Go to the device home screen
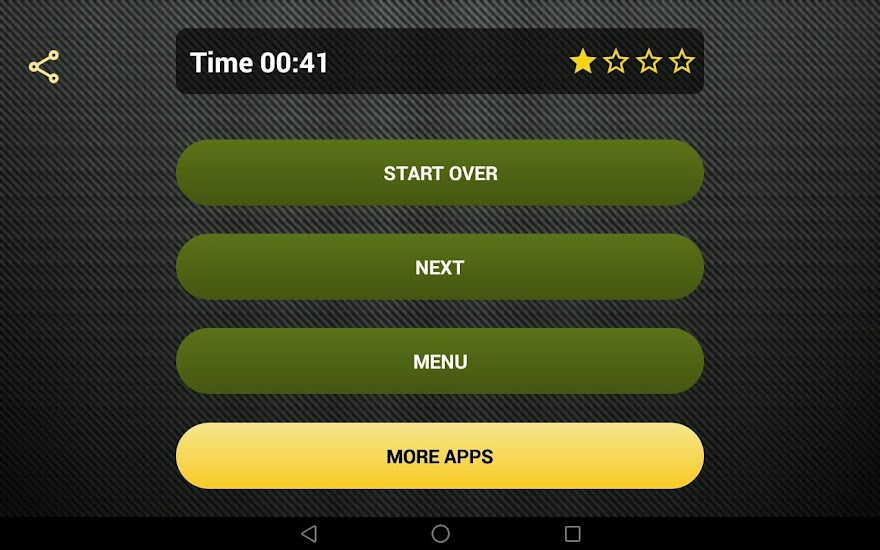The image size is (880, 550). pos(440,534)
